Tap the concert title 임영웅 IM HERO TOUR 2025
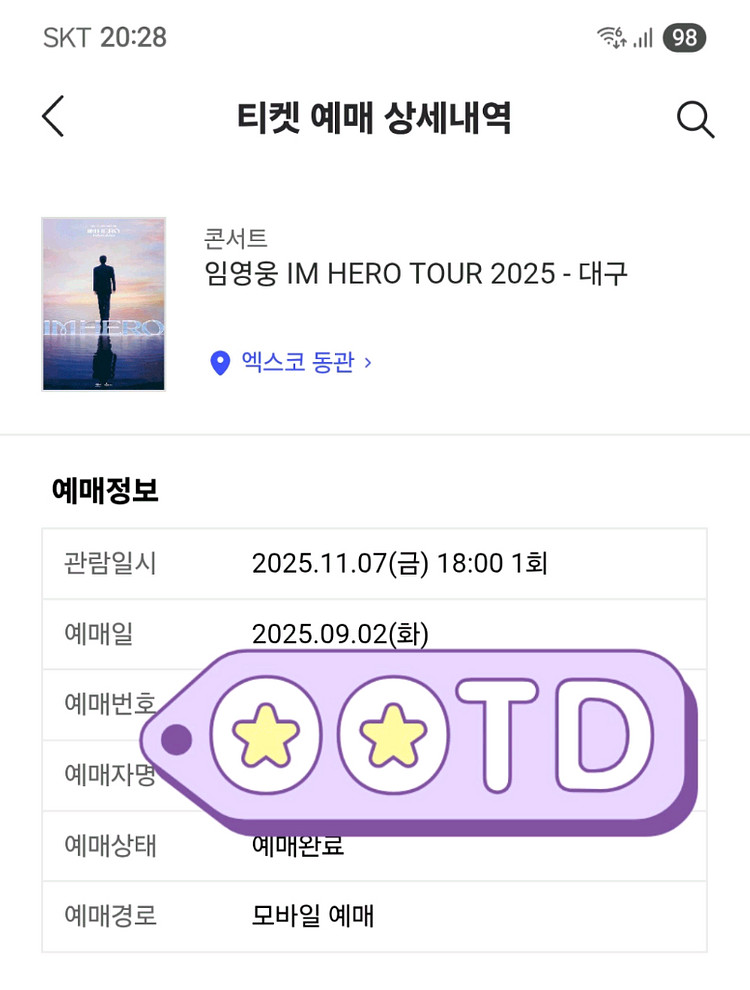 tap(415, 273)
